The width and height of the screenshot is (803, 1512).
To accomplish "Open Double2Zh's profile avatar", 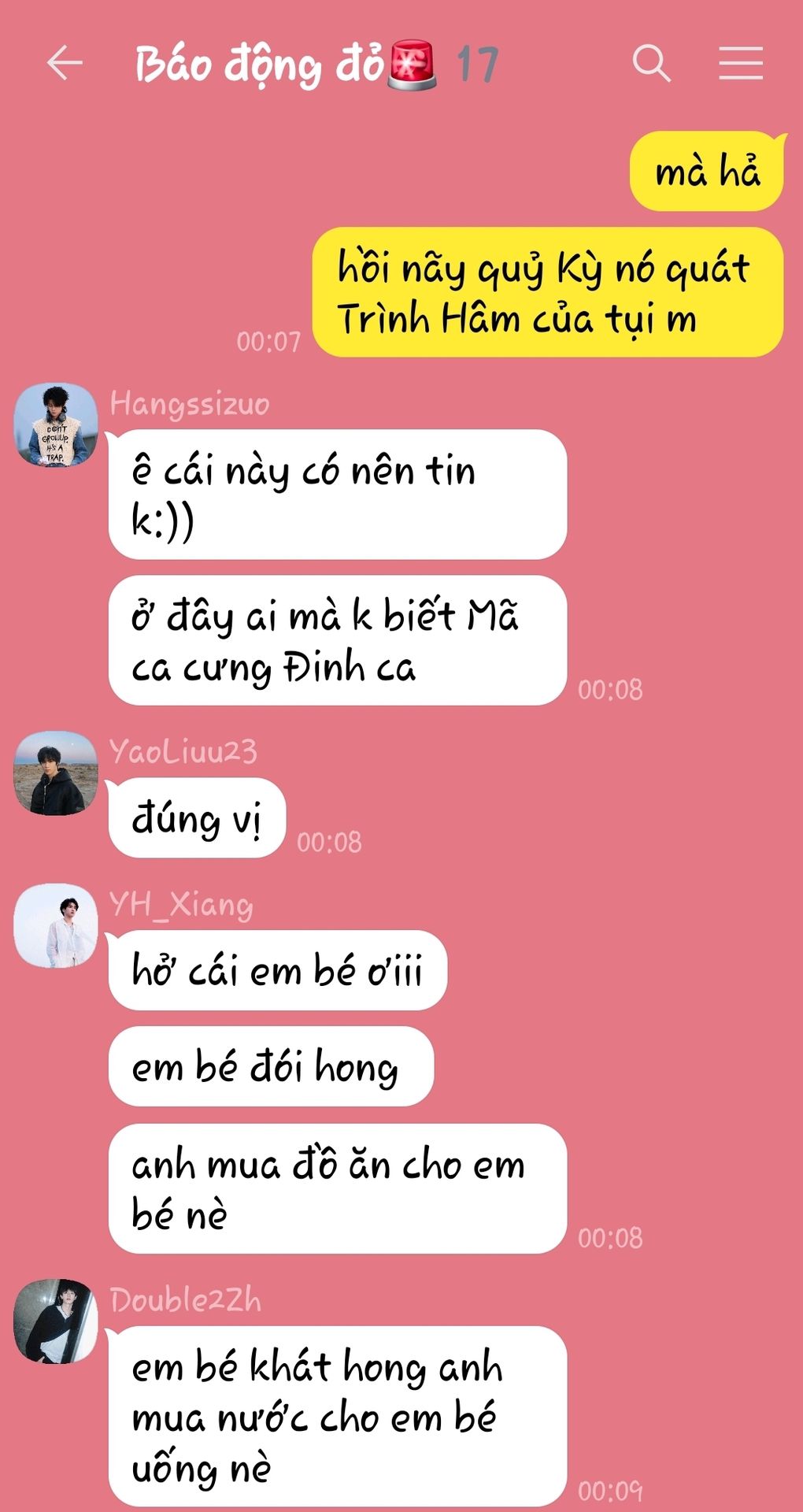I will point(56,1321).
